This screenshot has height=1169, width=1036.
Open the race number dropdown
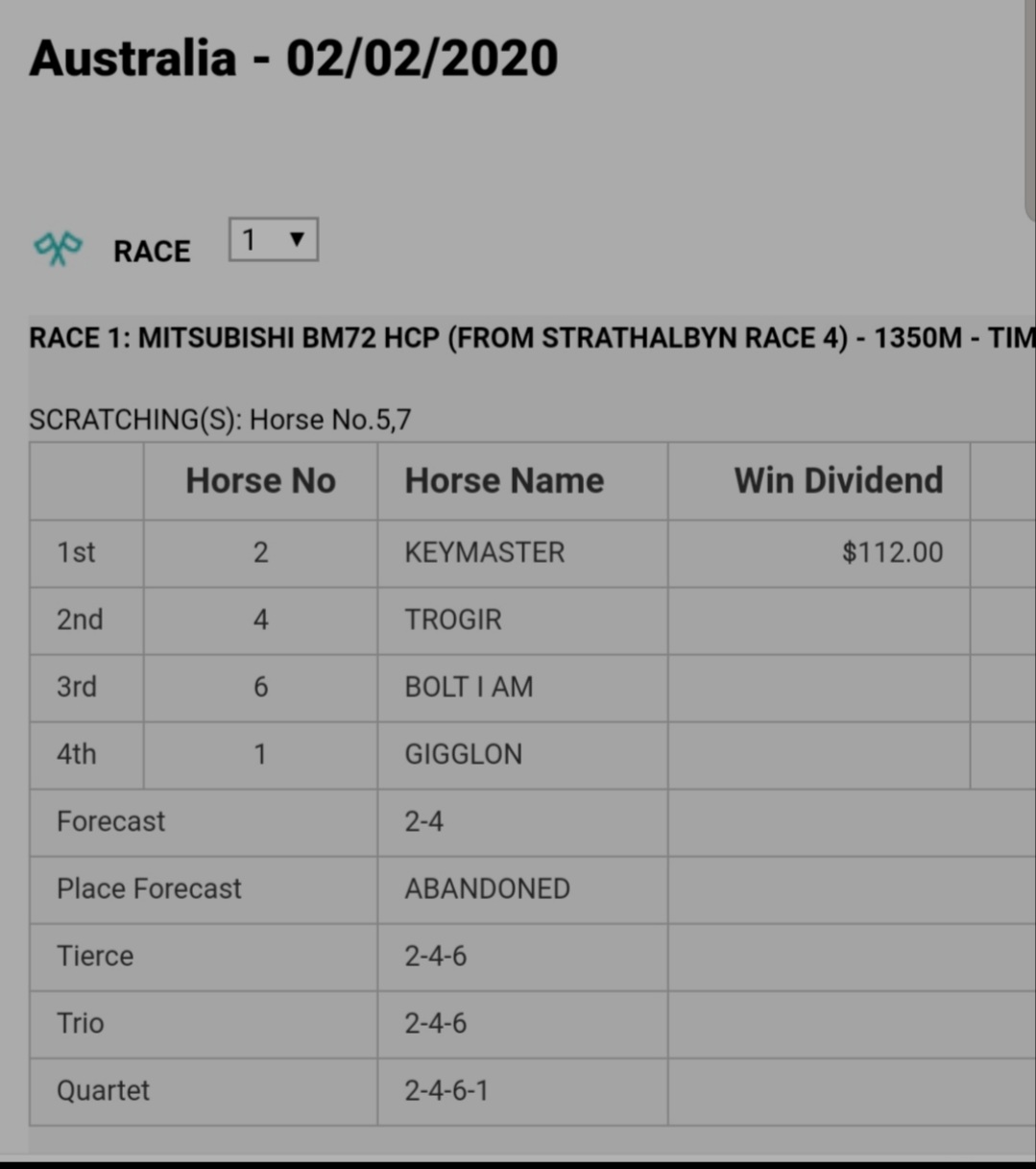click(273, 240)
